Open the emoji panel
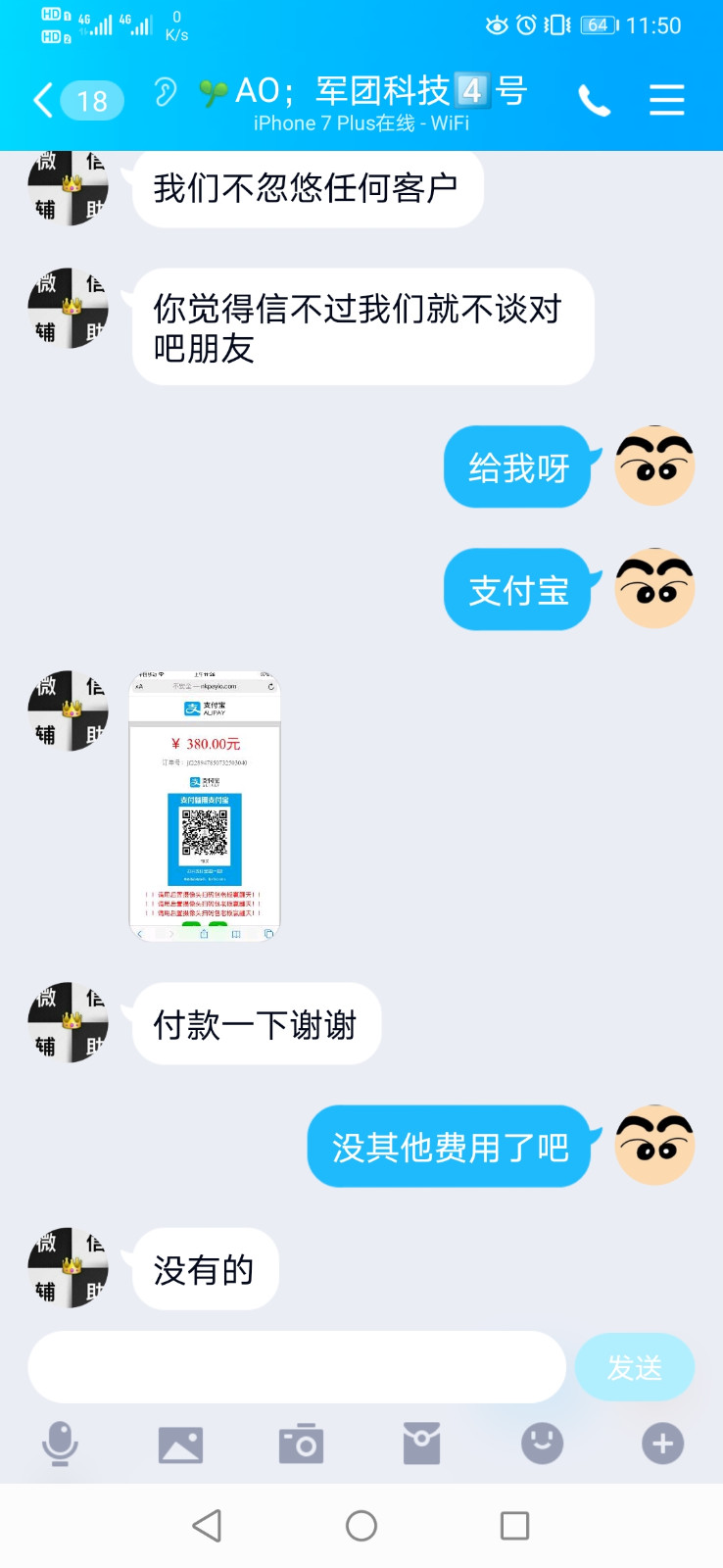Screen dimensions: 723x1568 click(542, 1444)
